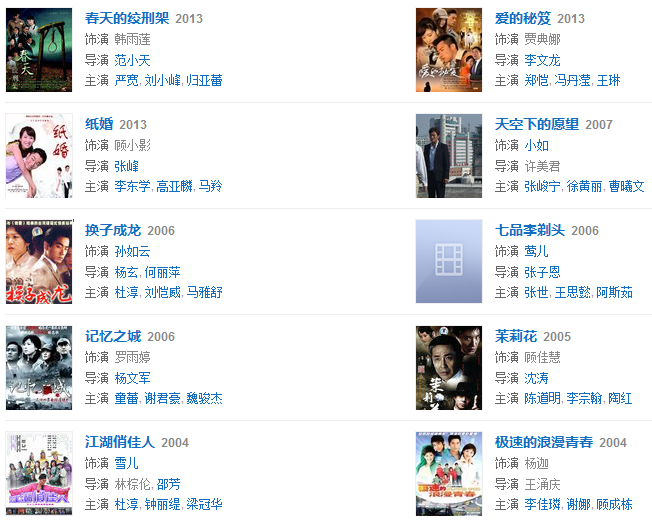Open the role link 孙如云
The image size is (652, 523).
pyautogui.click(x=132, y=251)
